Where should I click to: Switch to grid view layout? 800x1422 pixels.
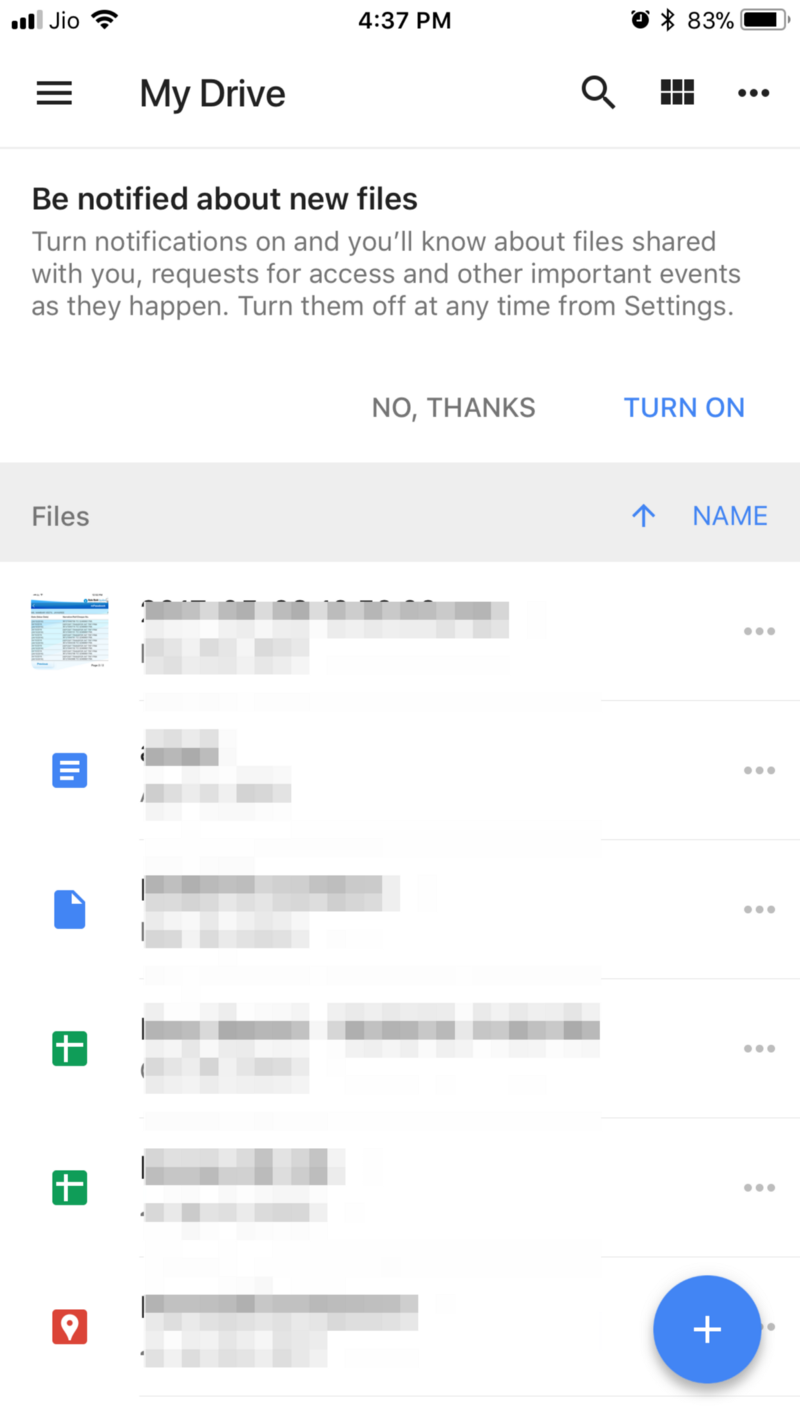click(677, 93)
